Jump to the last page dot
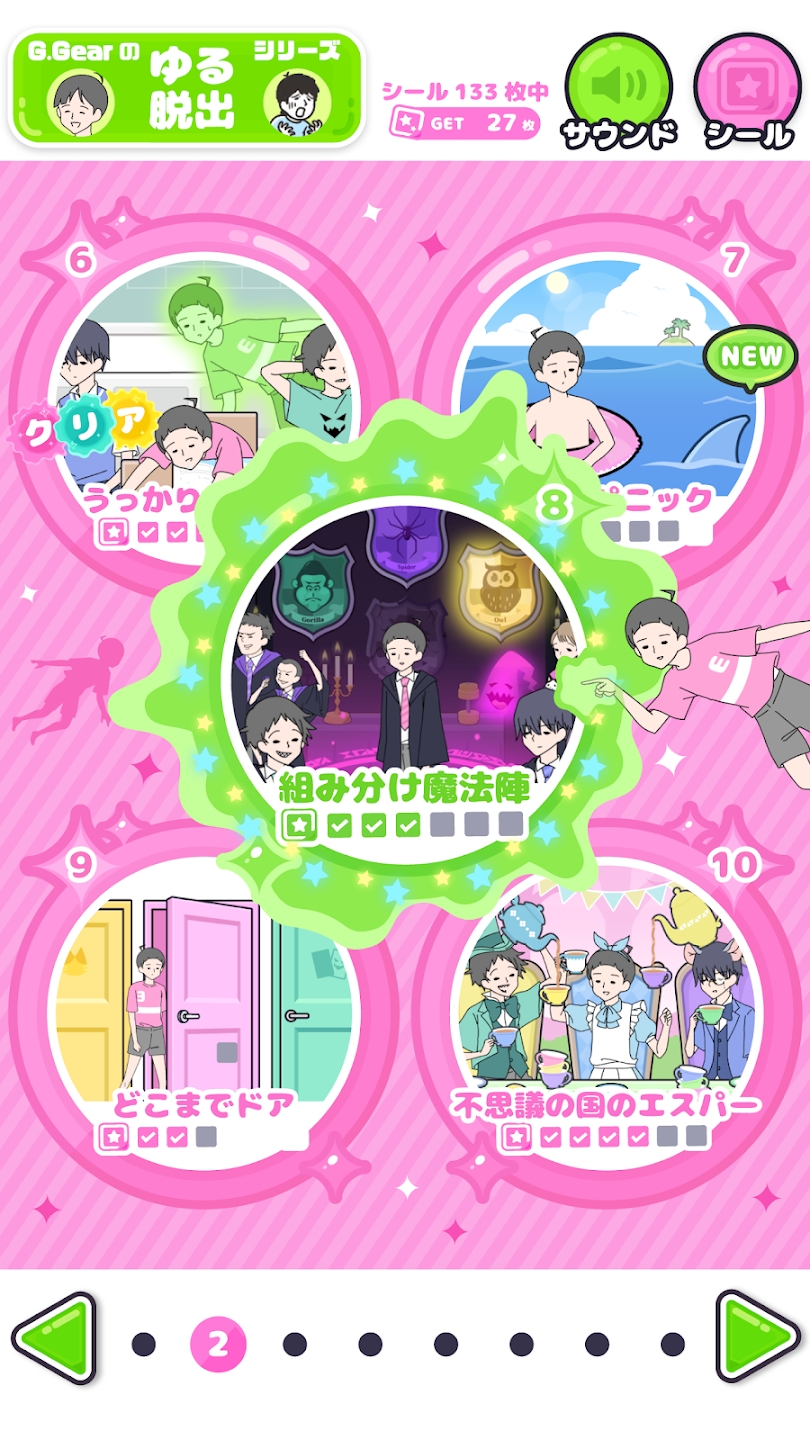This screenshot has height=1440, width=810. click(x=673, y=1344)
